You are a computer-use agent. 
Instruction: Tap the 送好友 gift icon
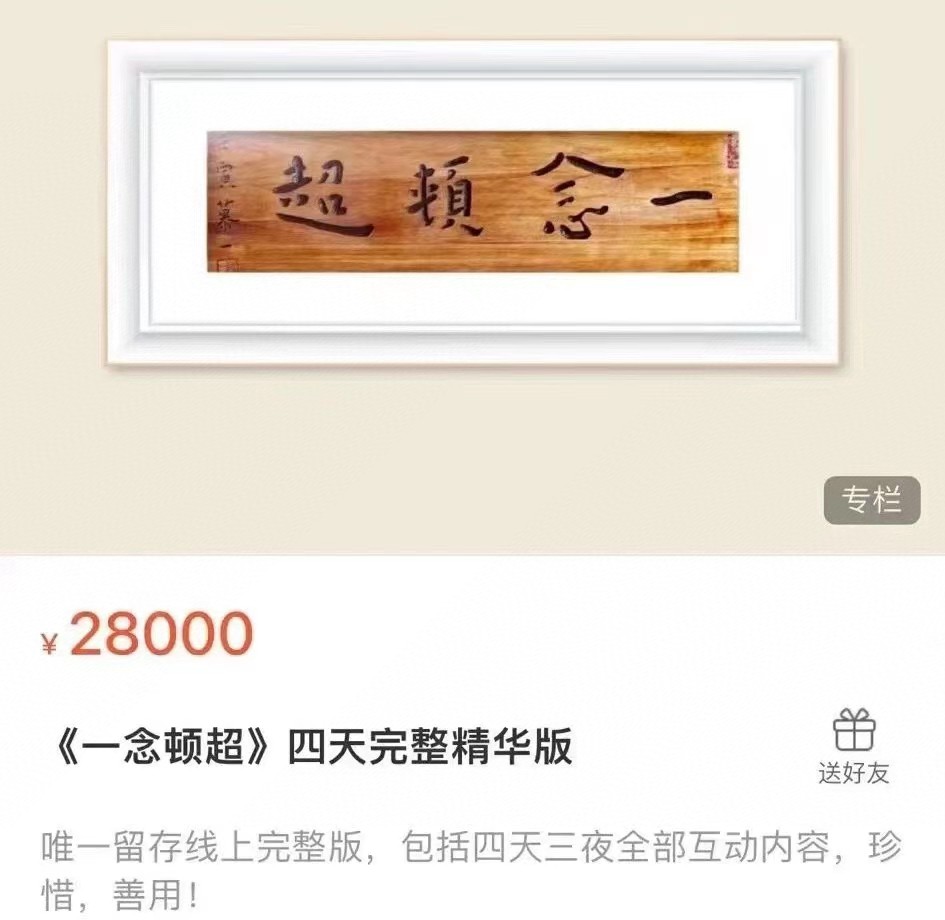point(854,732)
